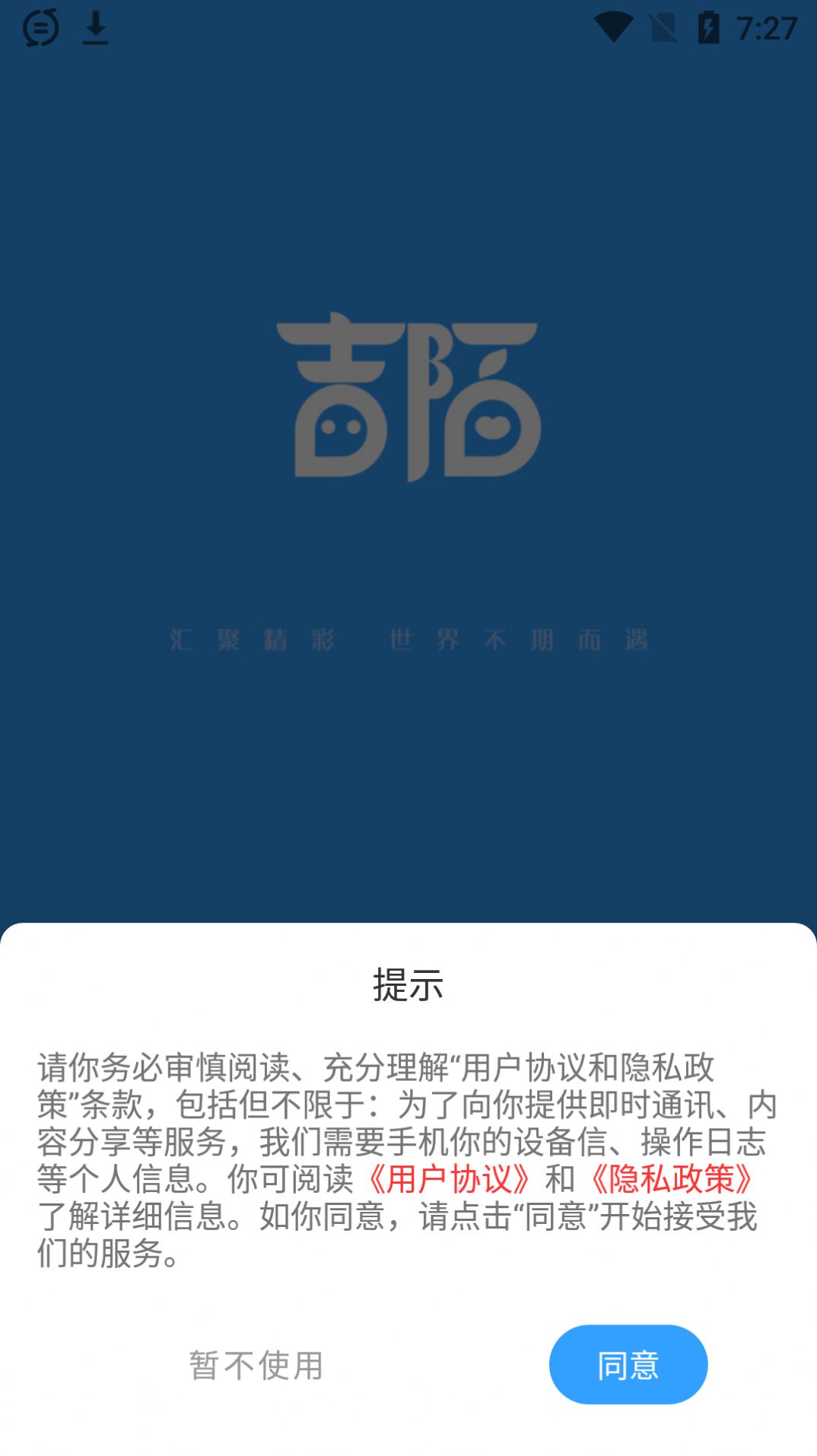Tap the 吉陌 app logo
Screen dimensions: 817x1456
coord(408,403)
